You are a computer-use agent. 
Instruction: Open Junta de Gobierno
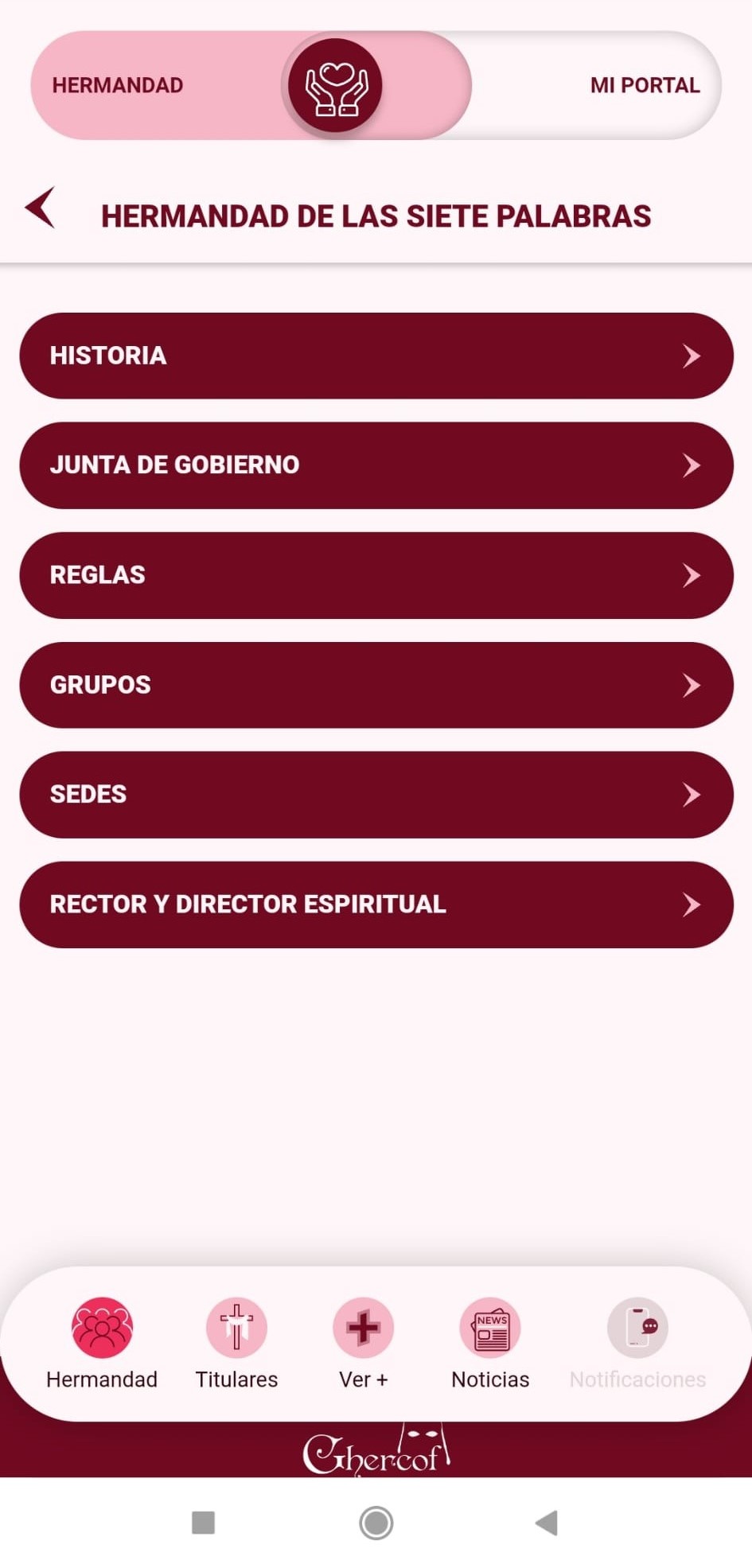pyautogui.click(x=376, y=465)
